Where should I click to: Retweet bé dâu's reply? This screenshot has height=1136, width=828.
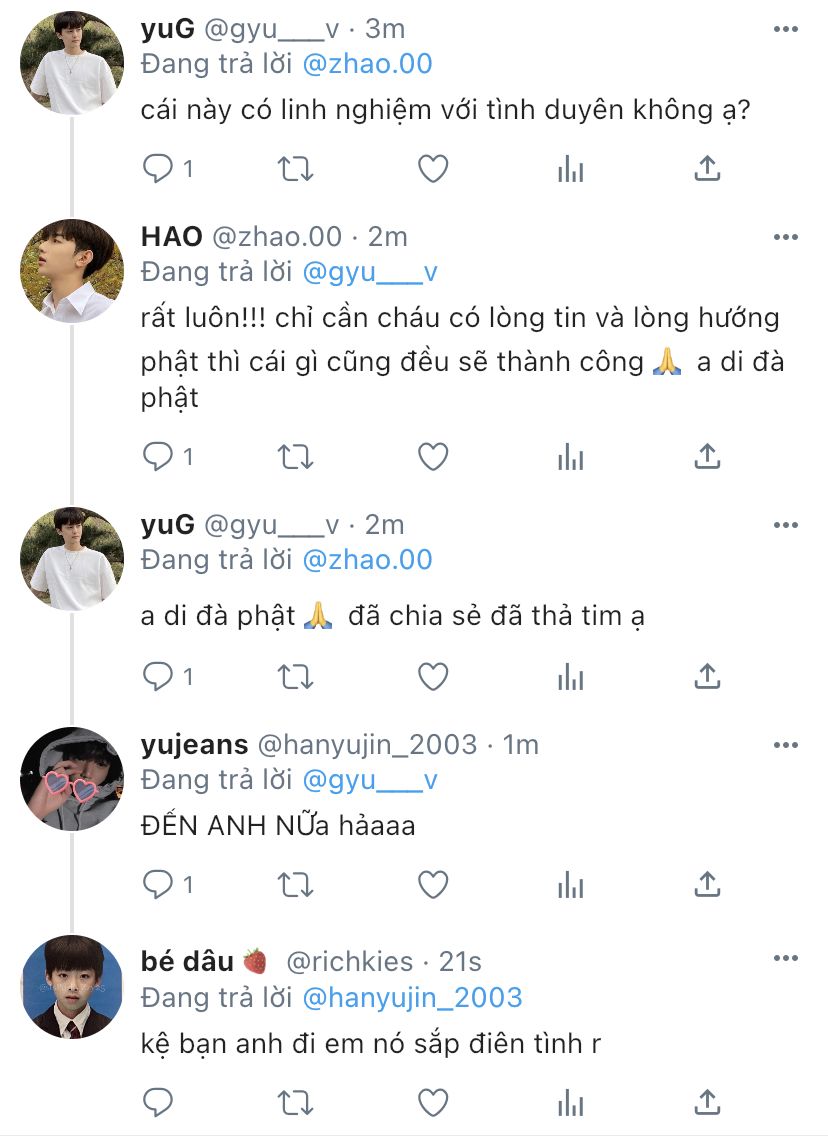[x=294, y=1103]
